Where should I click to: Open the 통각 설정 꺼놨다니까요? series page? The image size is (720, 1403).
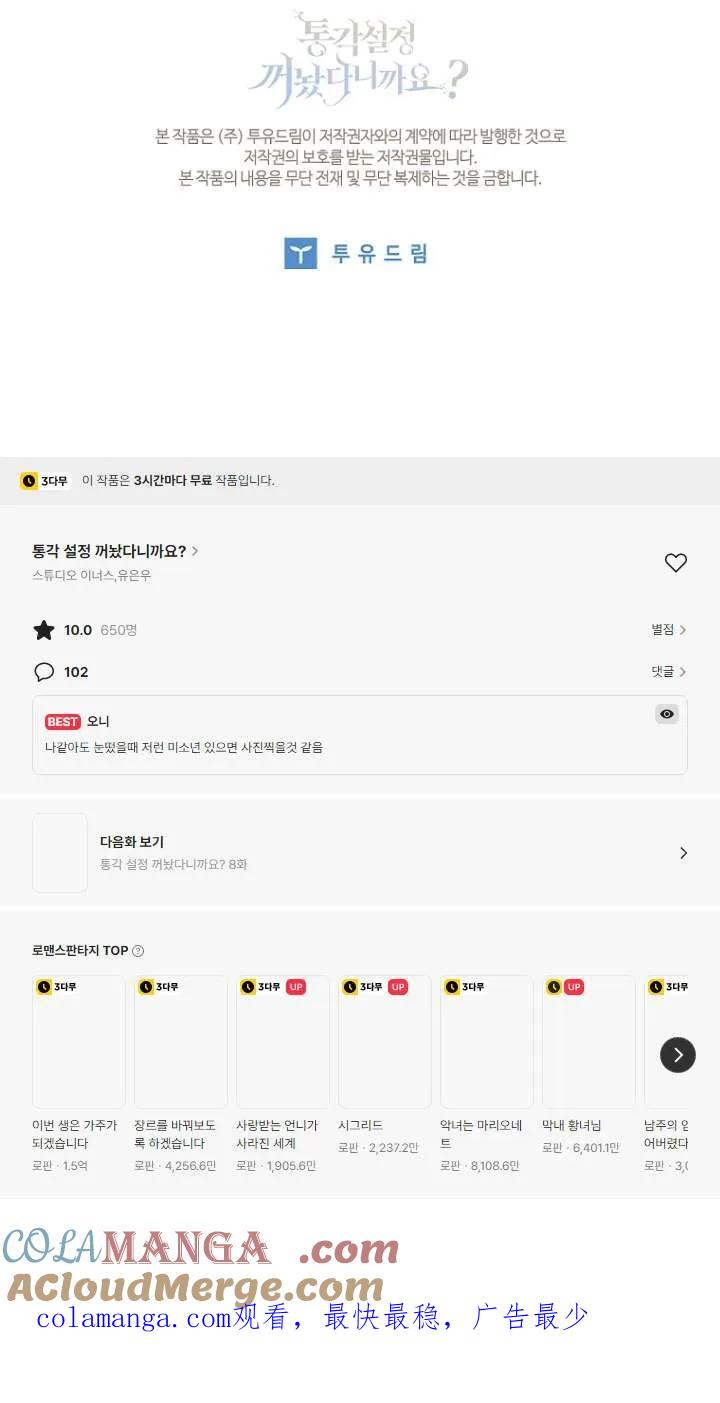115,551
